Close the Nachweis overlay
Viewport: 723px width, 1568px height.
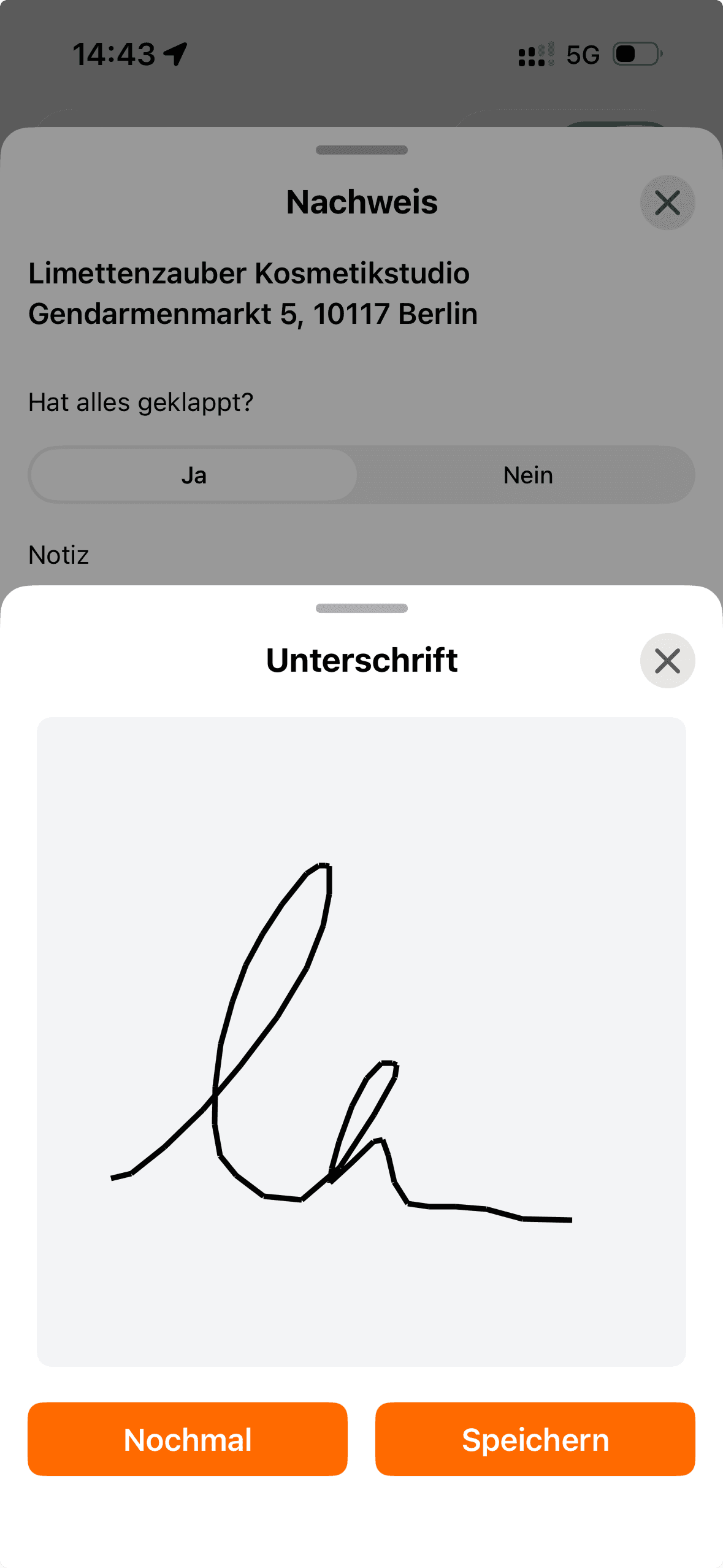coord(667,203)
